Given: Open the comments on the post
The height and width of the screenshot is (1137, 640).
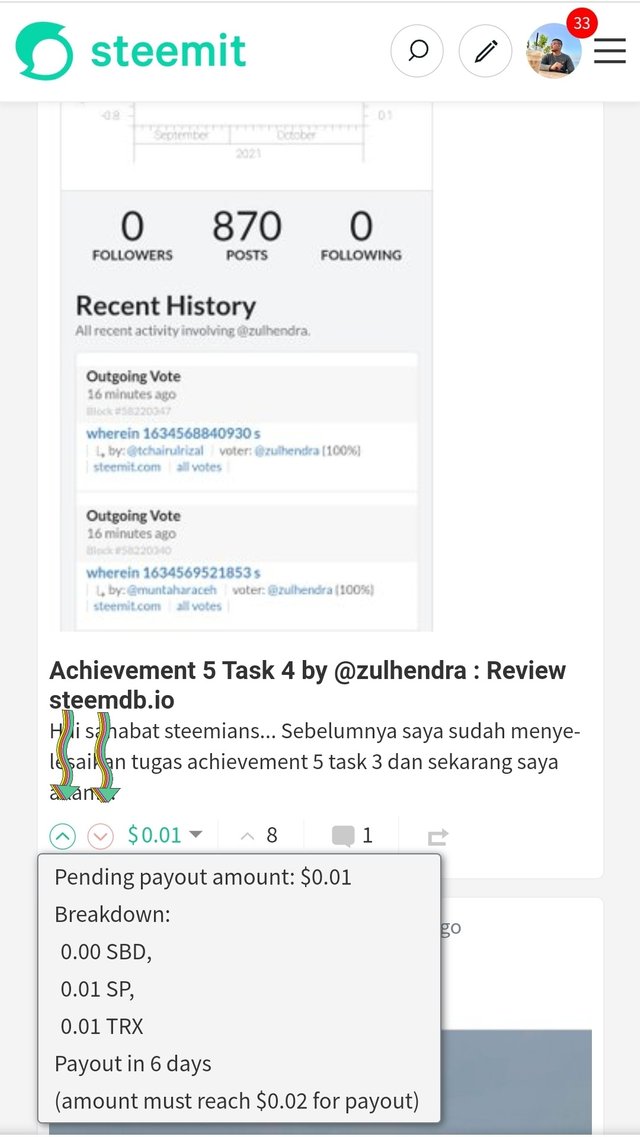Looking at the screenshot, I should [353, 835].
